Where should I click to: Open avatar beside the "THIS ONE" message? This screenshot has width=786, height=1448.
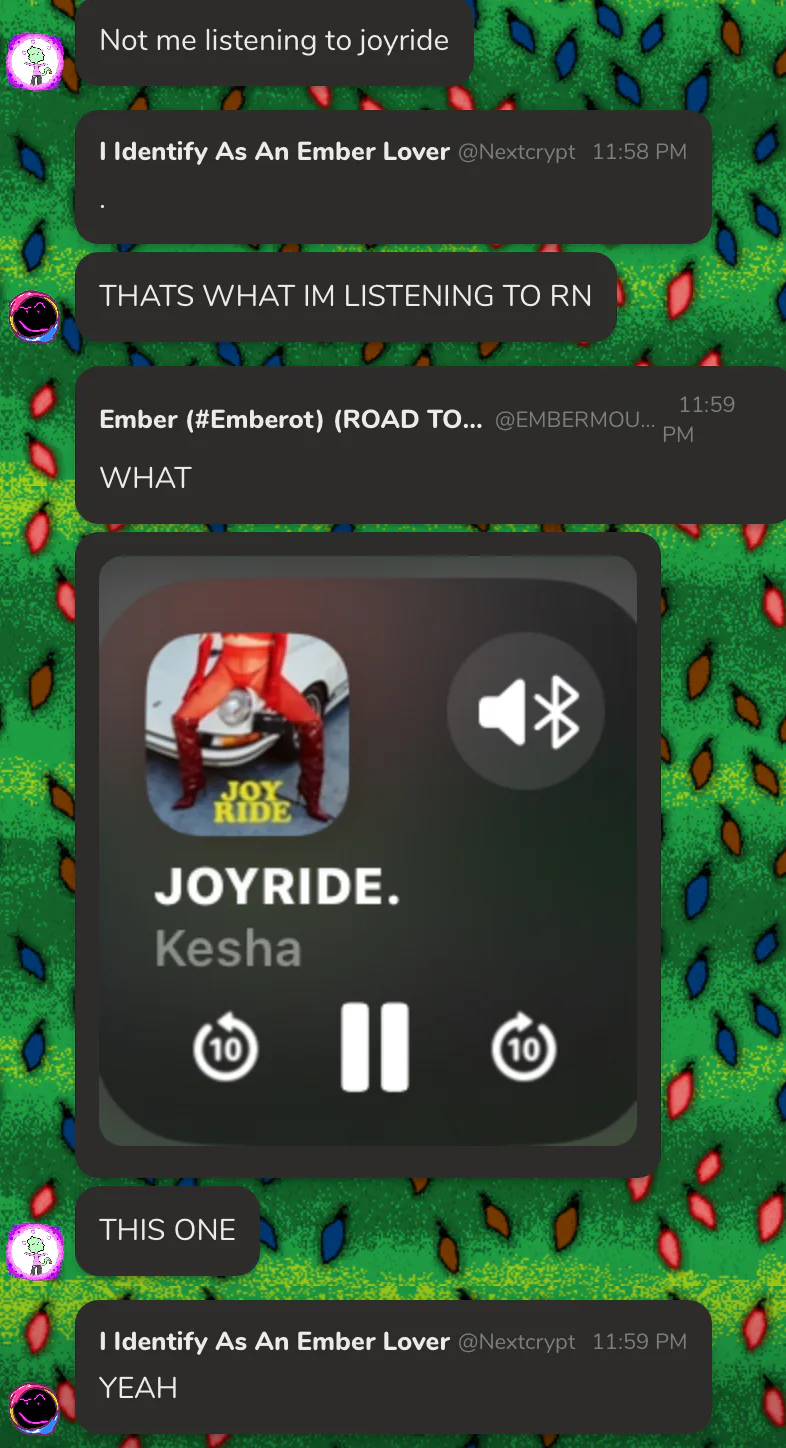click(x=35, y=1250)
